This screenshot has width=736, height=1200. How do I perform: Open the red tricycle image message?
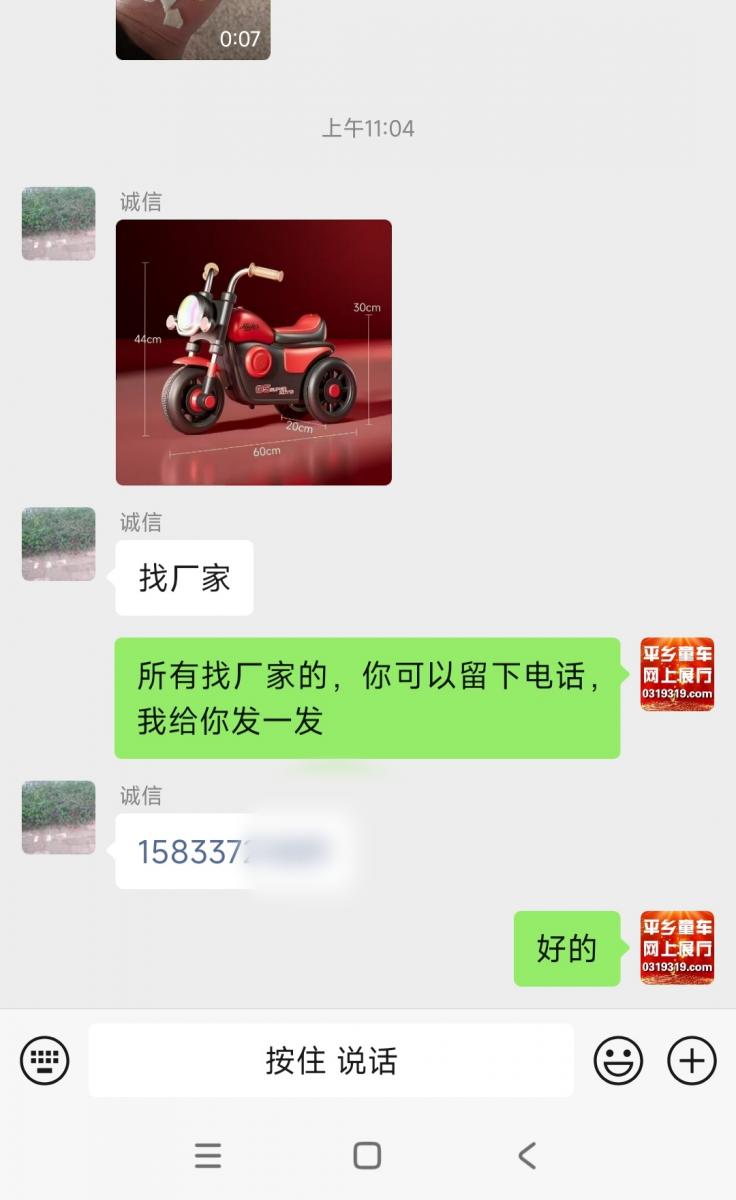(254, 352)
